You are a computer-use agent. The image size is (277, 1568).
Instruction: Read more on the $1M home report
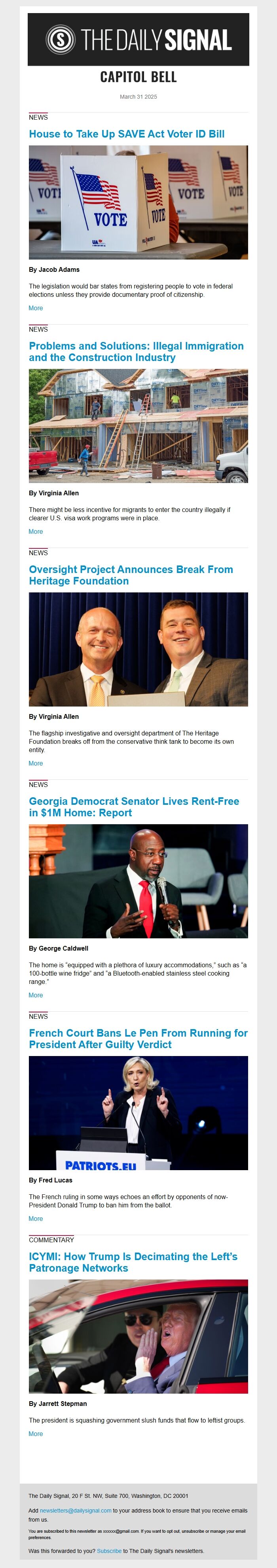coord(36,995)
